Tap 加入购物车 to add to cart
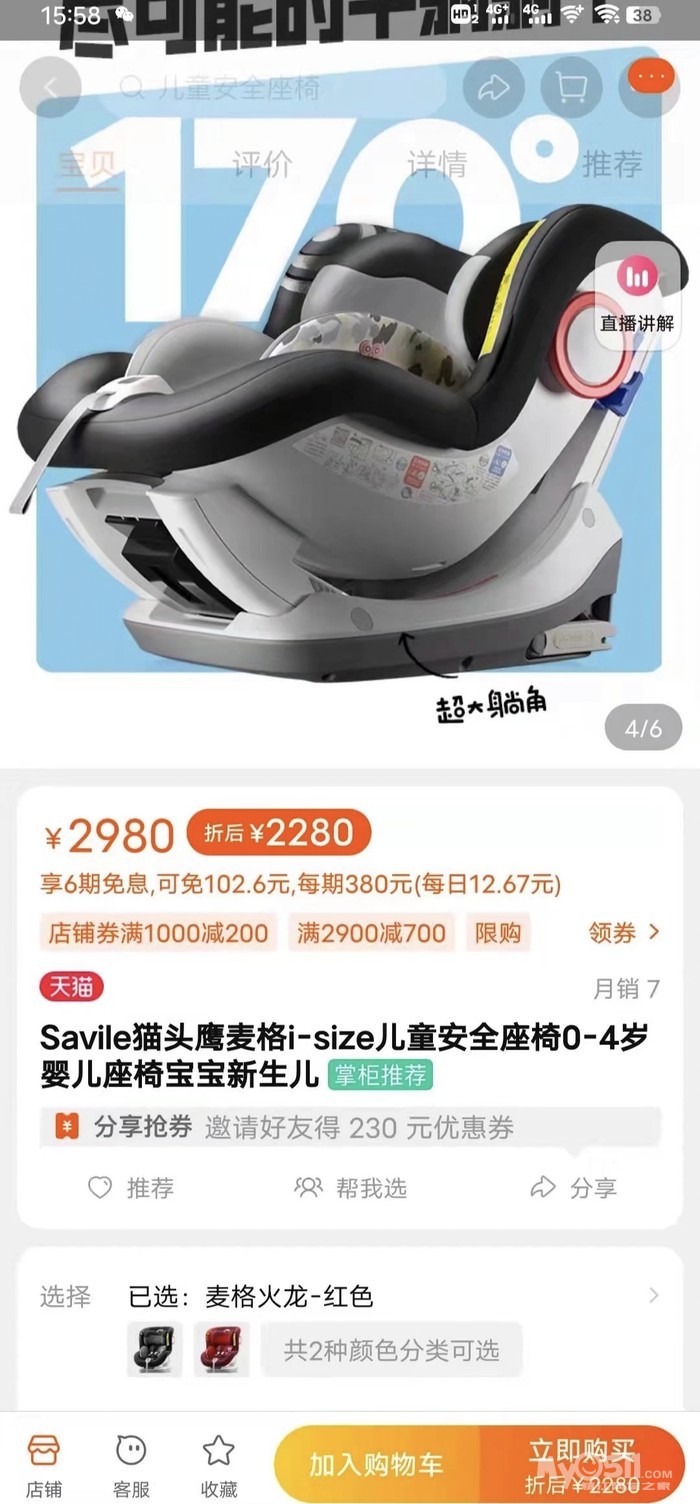This screenshot has width=700, height=1504. tap(376, 1465)
